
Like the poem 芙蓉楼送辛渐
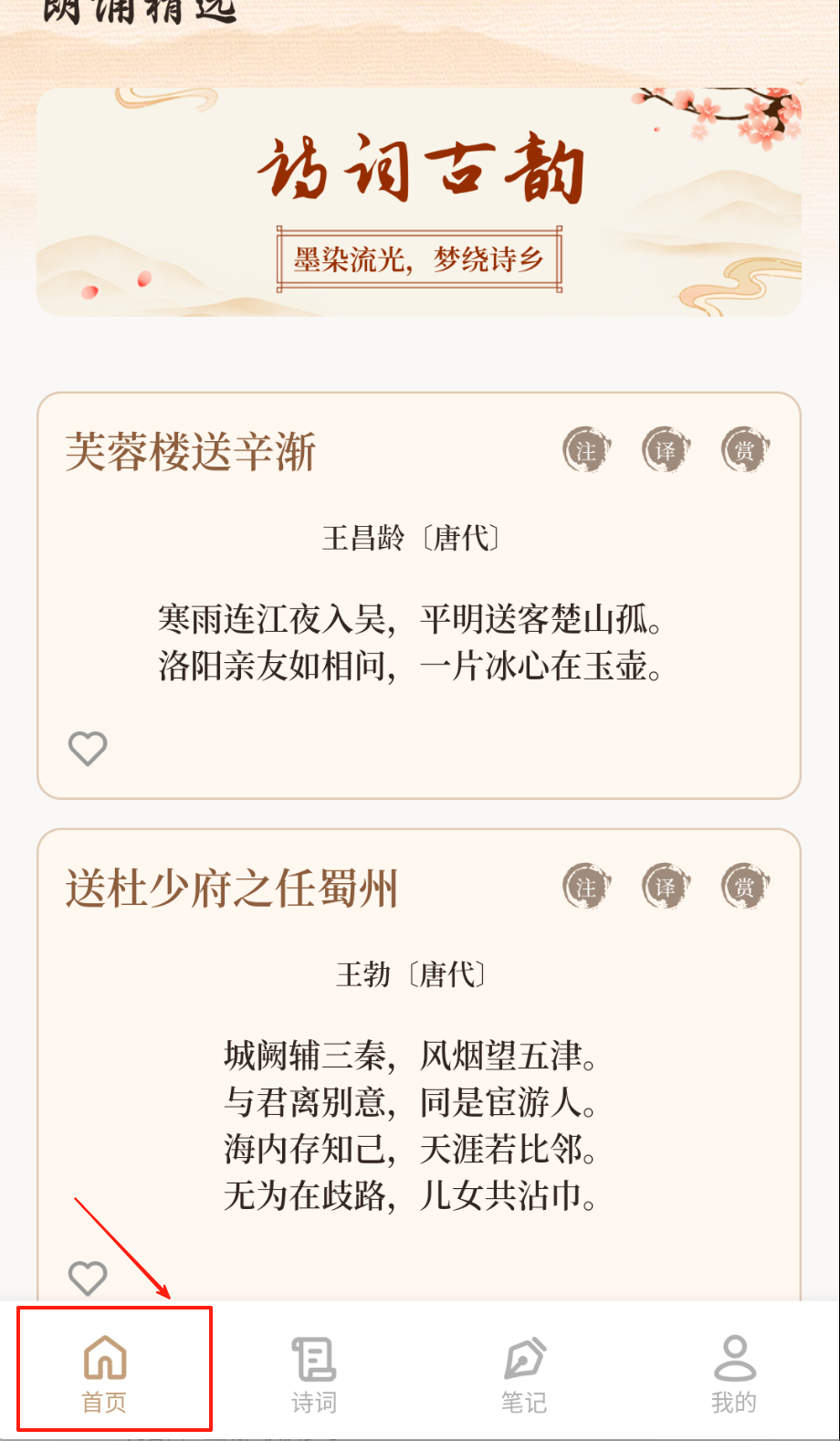pyautogui.click(x=88, y=749)
